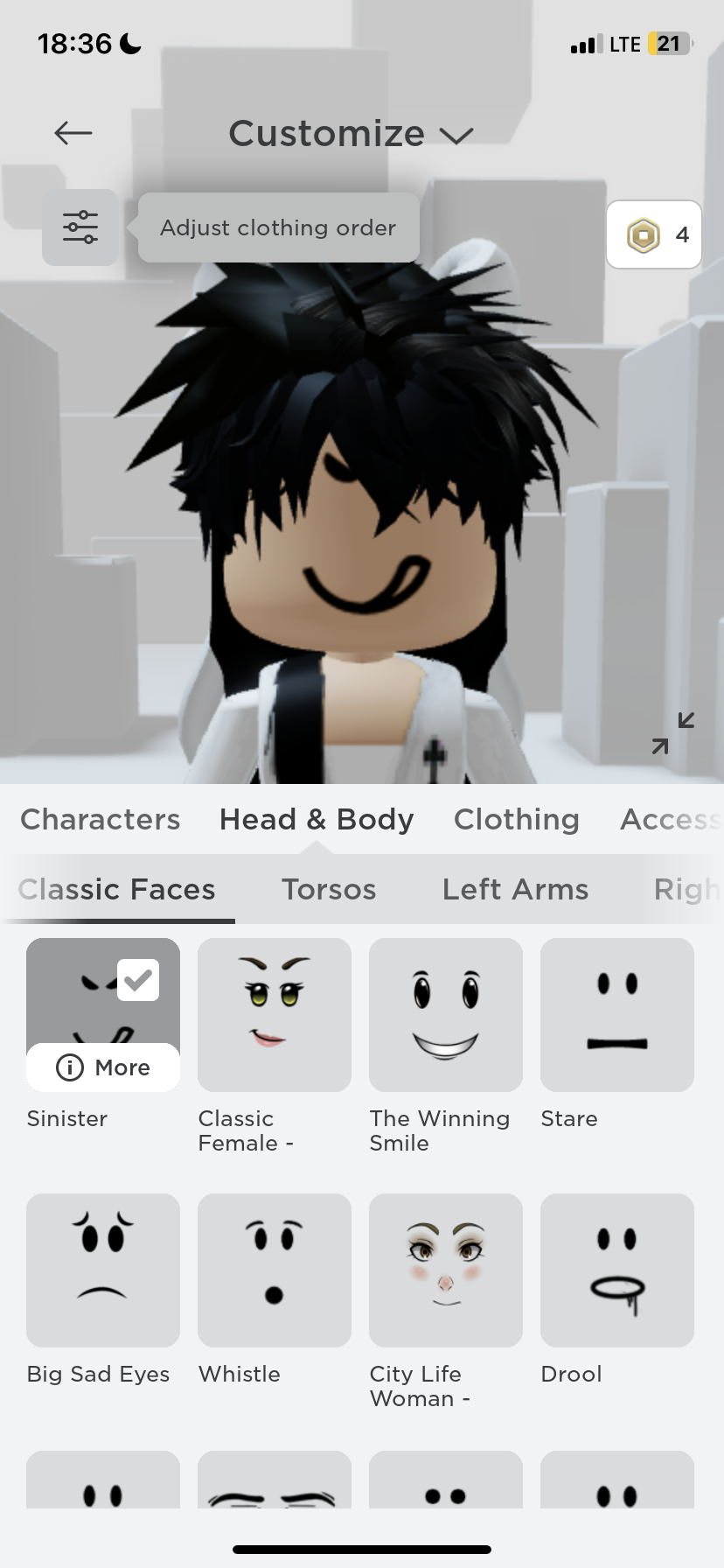Image resolution: width=724 pixels, height=1568 pixels.
Task: Collapse the avatar preview with arrows icon
Action: pos(672,733)
